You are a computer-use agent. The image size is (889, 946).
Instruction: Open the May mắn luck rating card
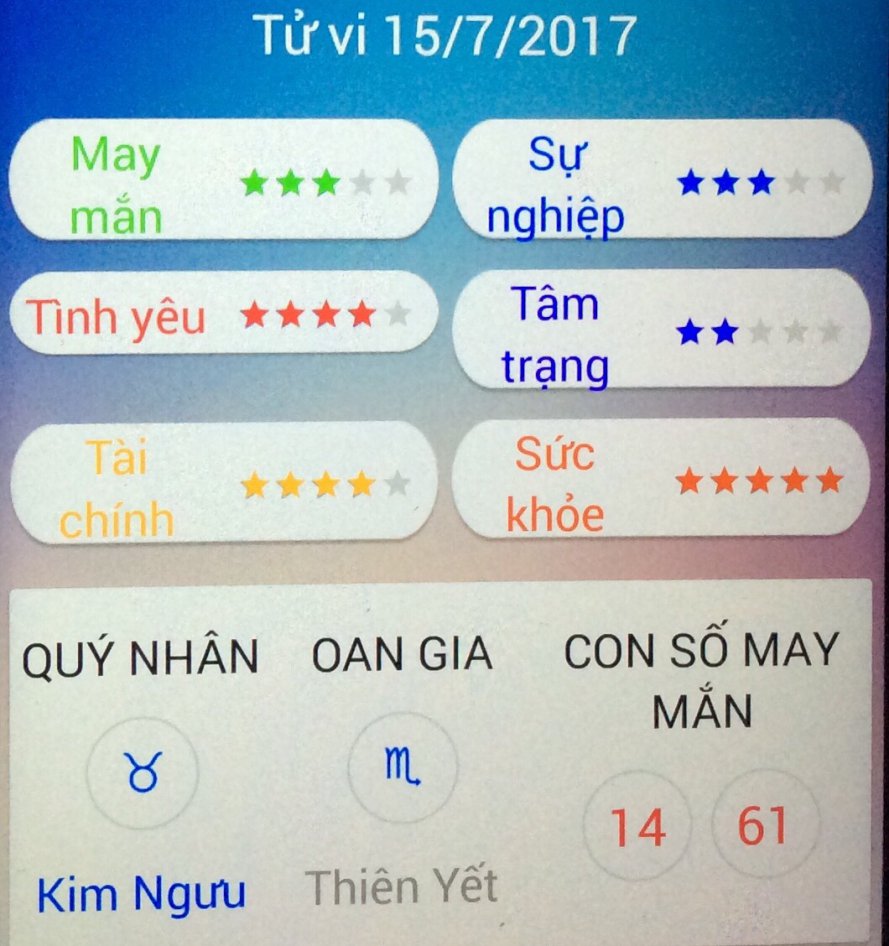(224, 180)
